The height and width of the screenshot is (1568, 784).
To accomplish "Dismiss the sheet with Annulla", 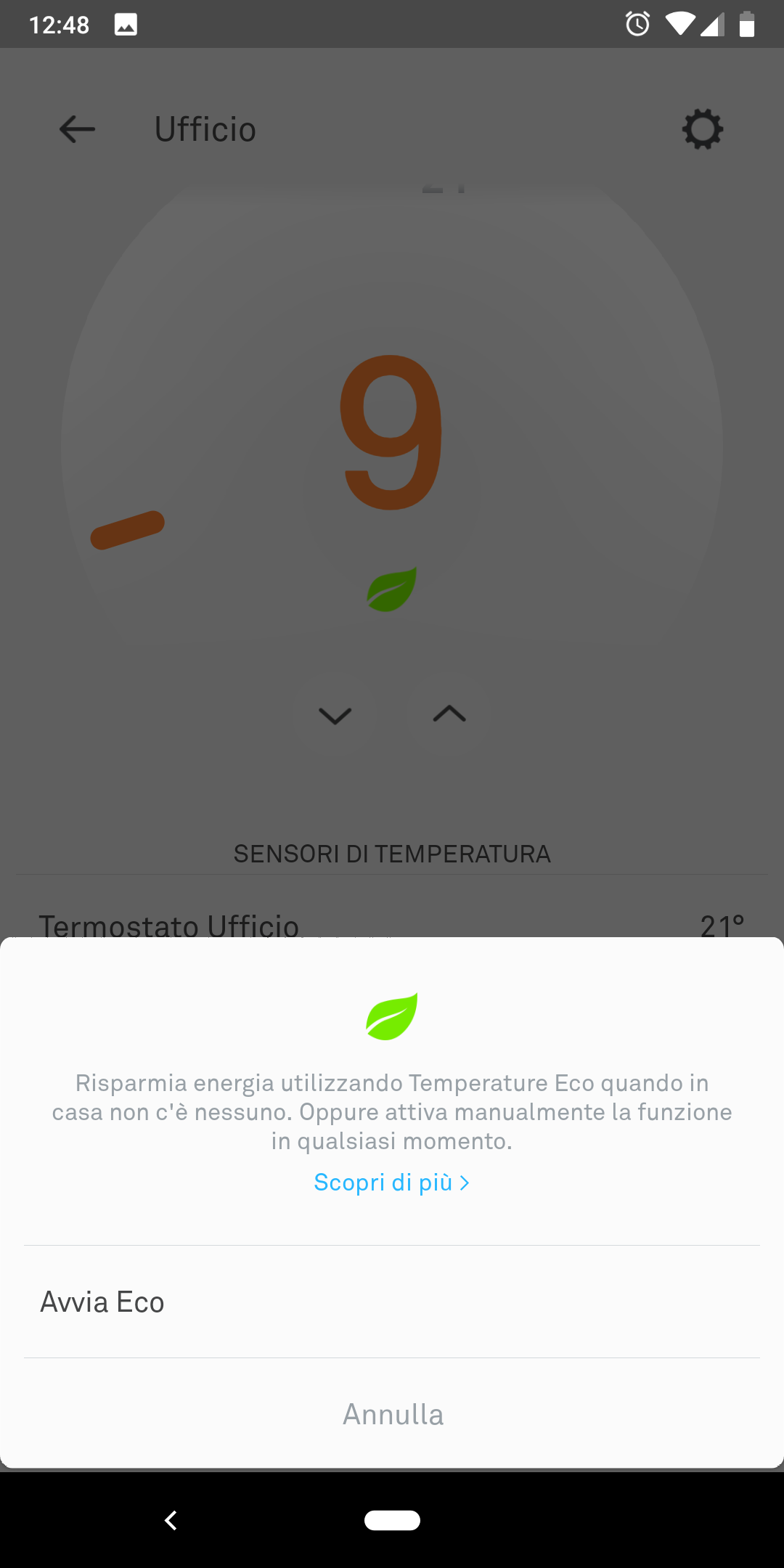I will tap(392, 1414).
